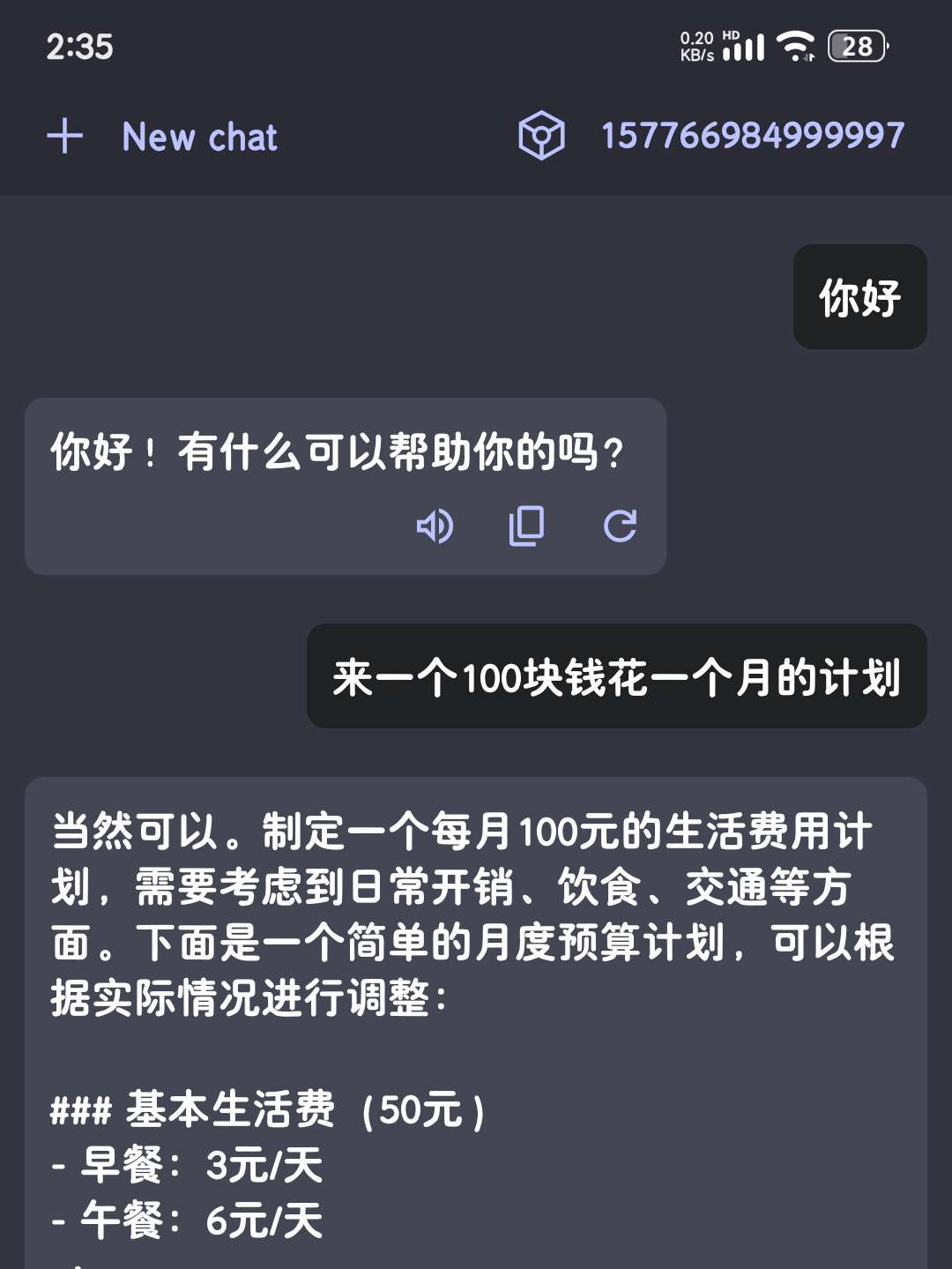Screen dimensions: 952x1269
Task: Tap the 基本生活费 heading in the reply
Action: [x=261, y=1109]
